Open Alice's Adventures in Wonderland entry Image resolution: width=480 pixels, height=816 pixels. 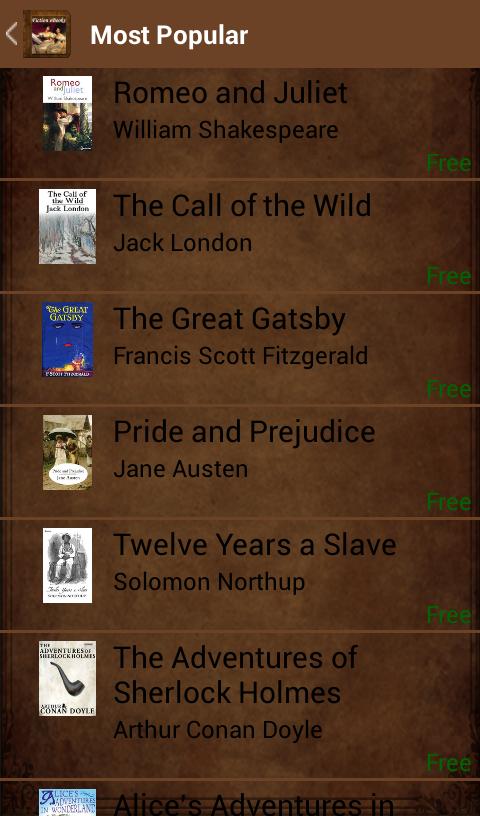[x=240, y=798]
